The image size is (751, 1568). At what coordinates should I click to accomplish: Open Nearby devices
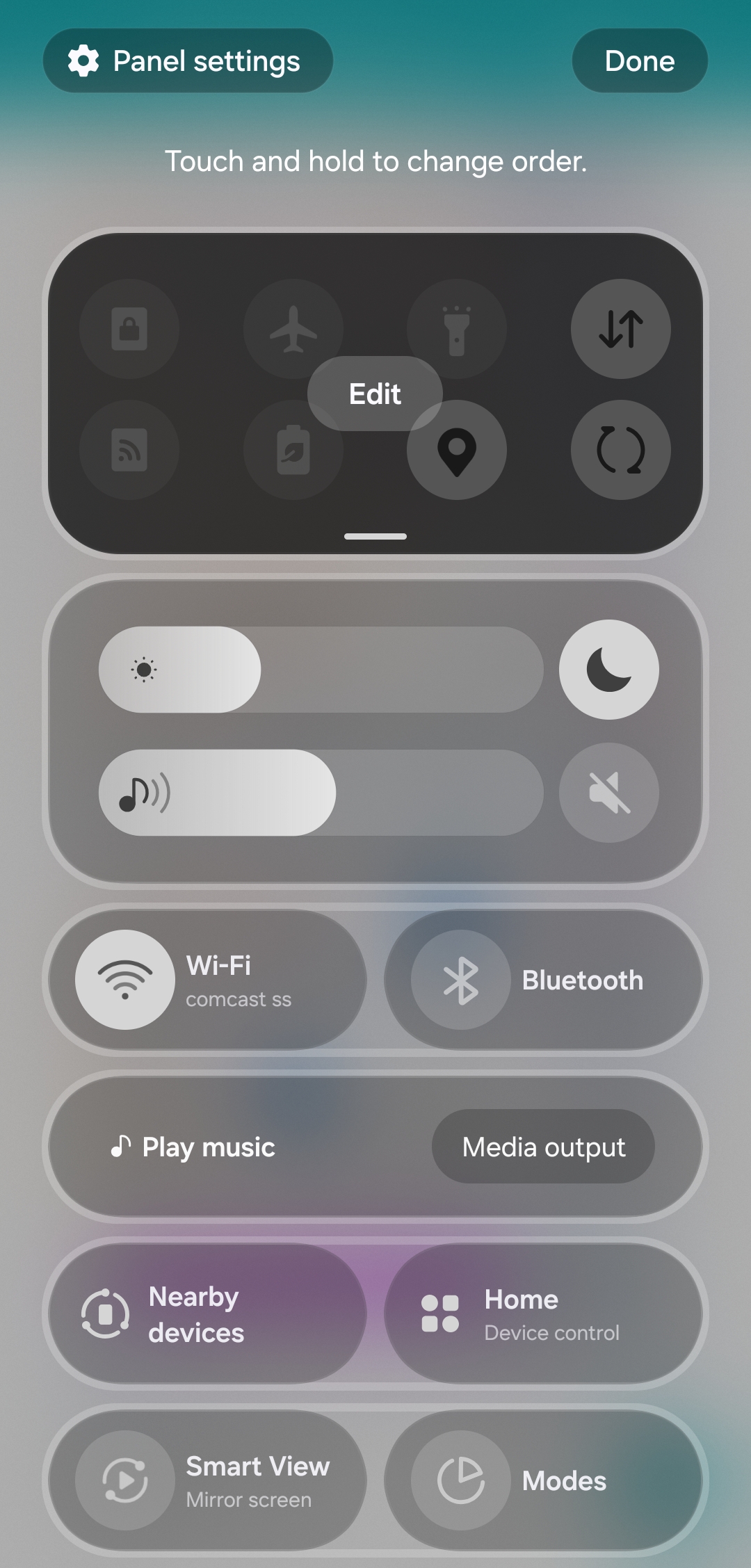(x=207, y=1314)
